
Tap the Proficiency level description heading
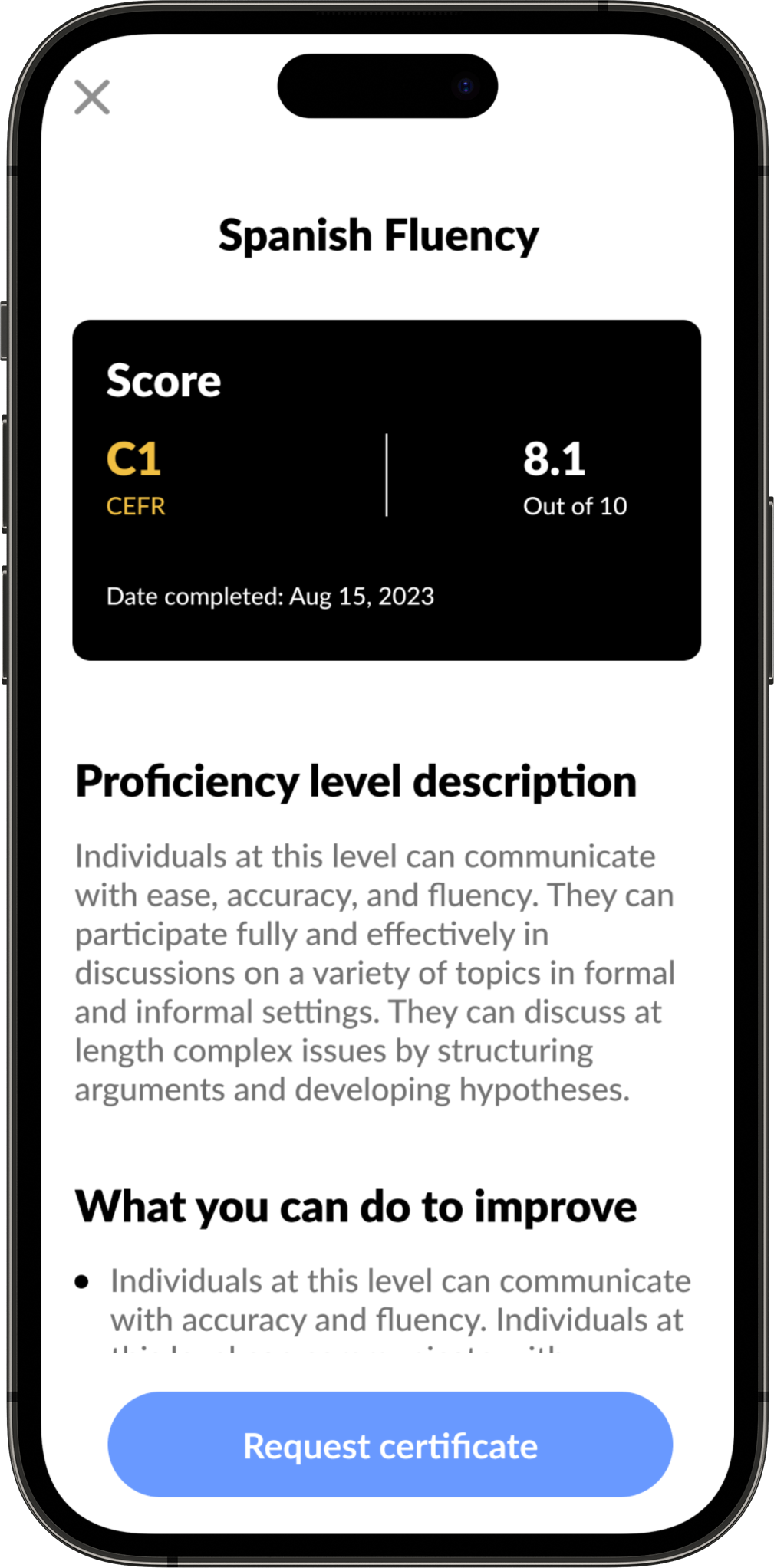[356, 781]
